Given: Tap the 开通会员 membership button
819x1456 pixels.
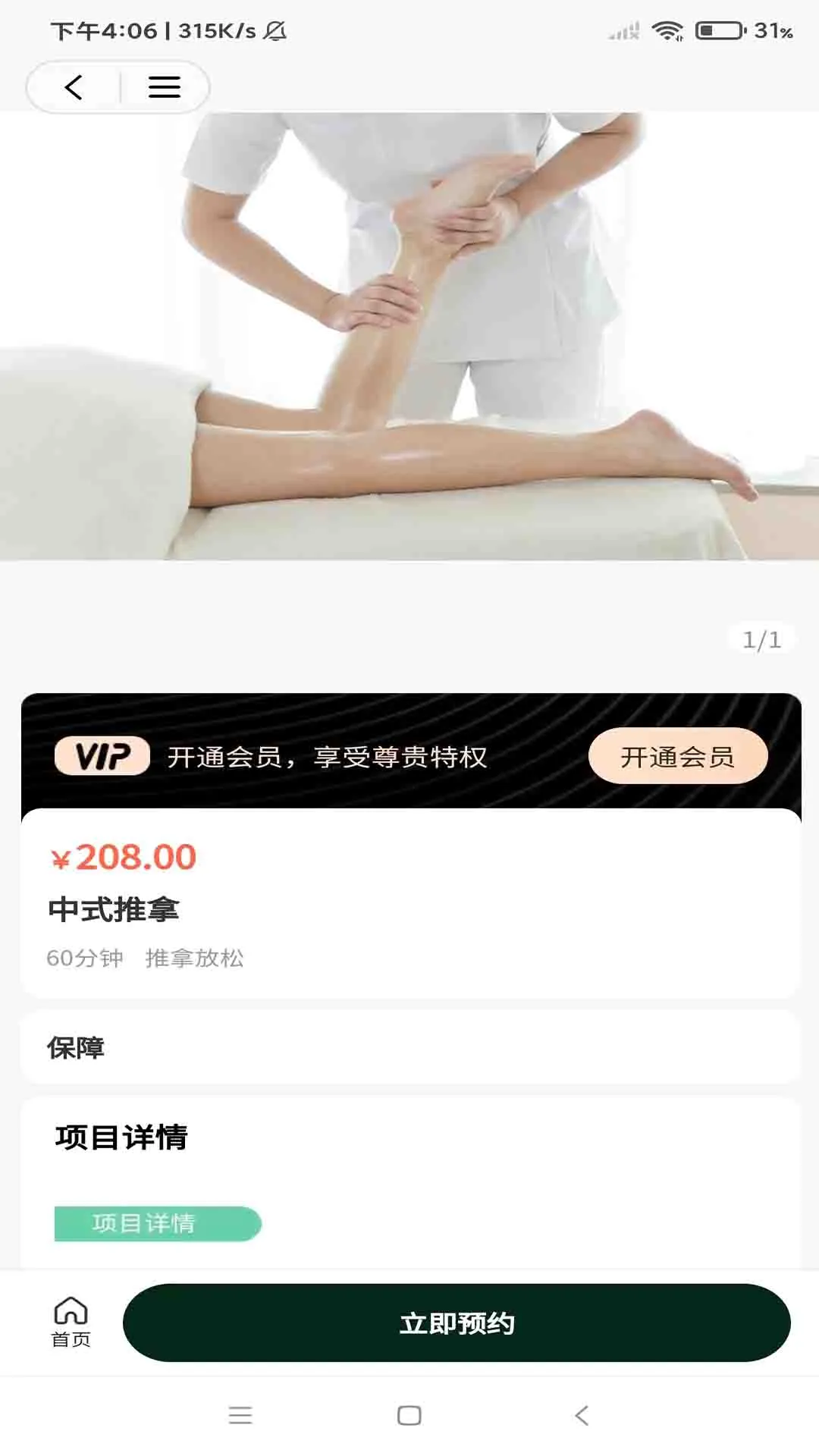Looking at the screenshot, I should pyautogui.click(x=677, y=755).
